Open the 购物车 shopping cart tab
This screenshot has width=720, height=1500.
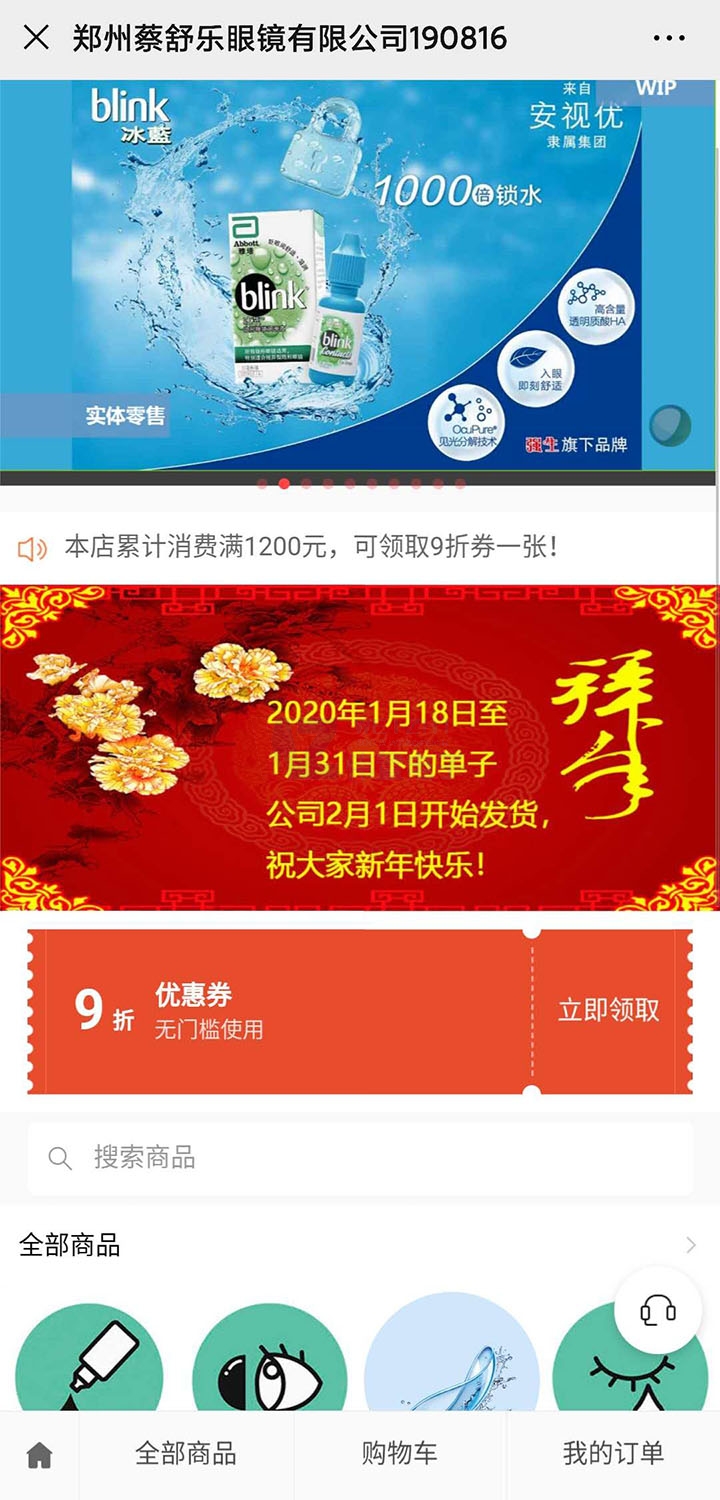[399, 1453]
